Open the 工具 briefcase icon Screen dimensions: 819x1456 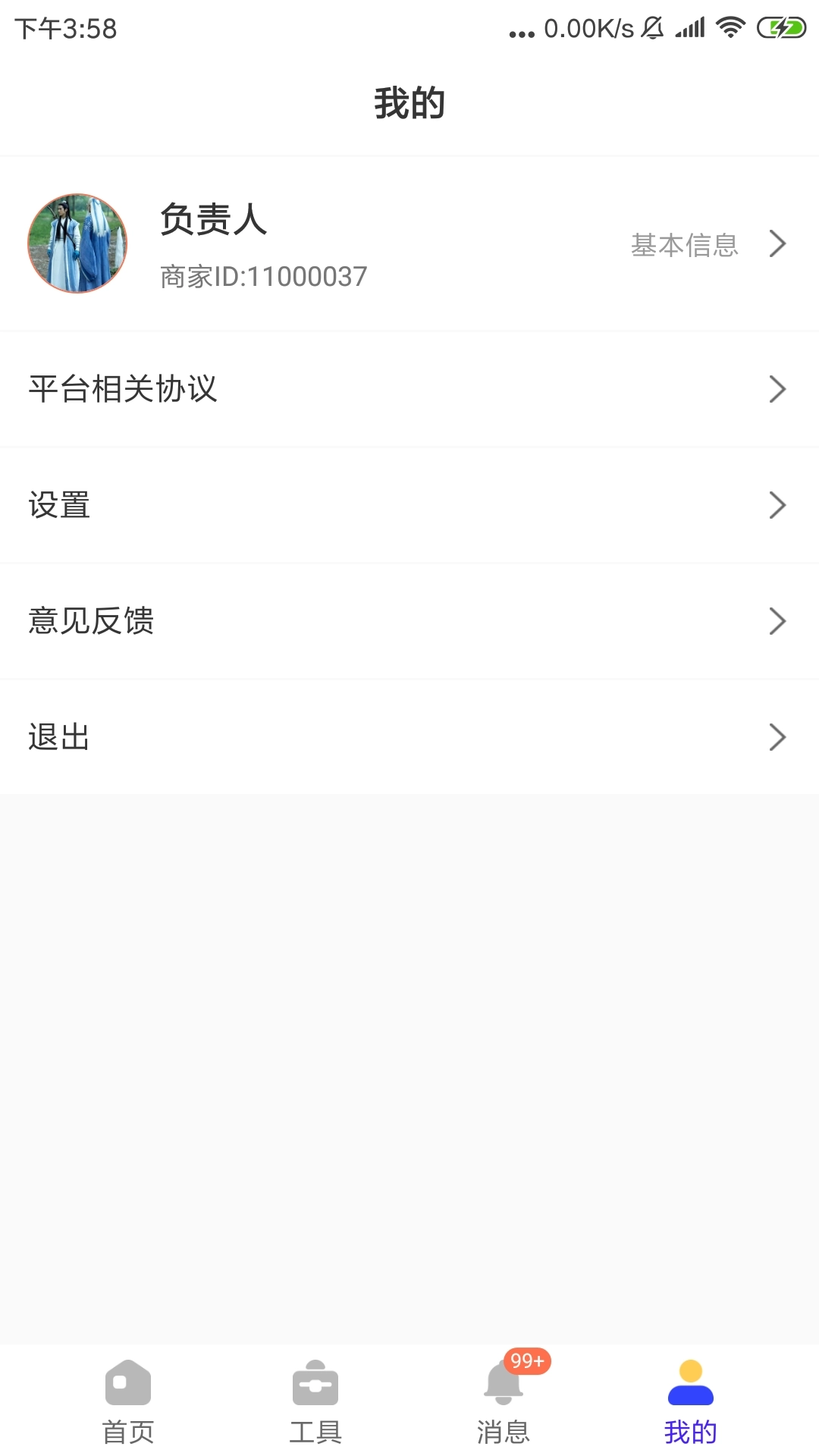(x=315, y=1382)
